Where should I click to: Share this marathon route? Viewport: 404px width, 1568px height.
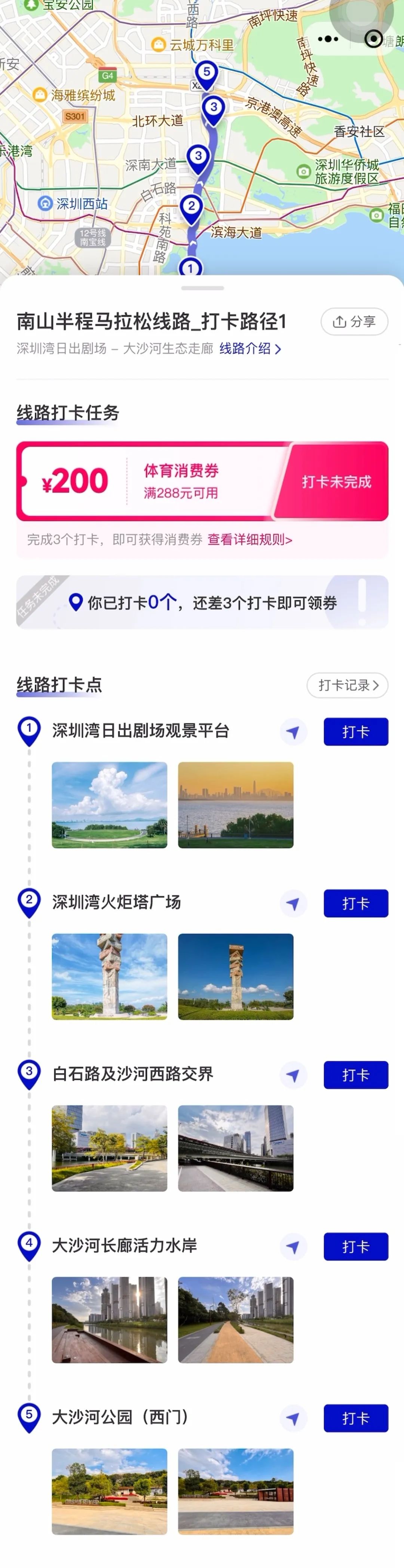coord(354,321)
